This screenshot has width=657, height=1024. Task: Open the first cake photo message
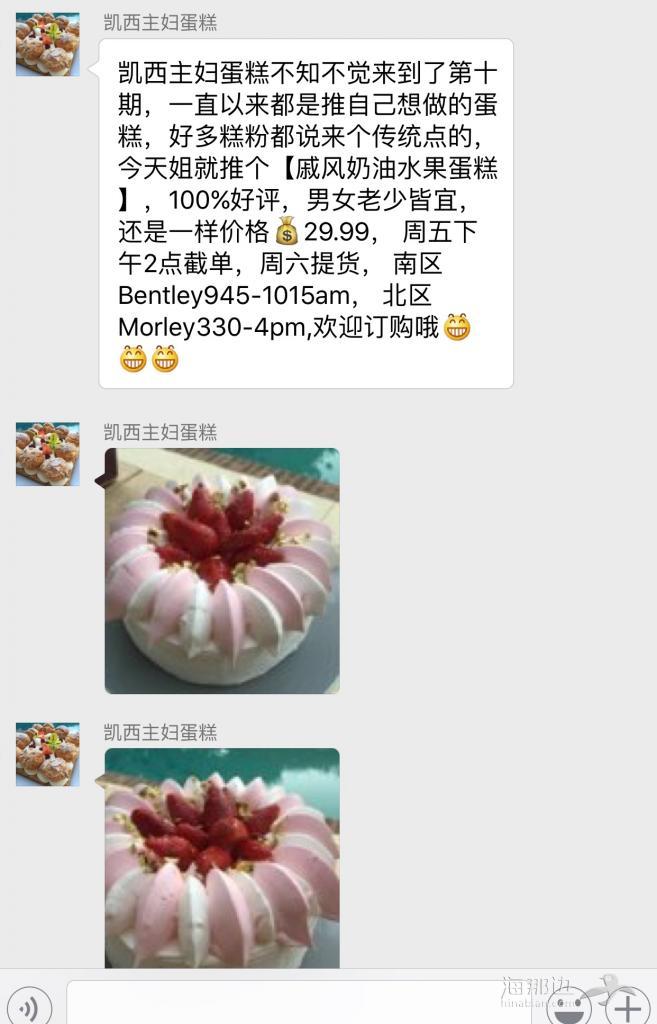[222, 570]
